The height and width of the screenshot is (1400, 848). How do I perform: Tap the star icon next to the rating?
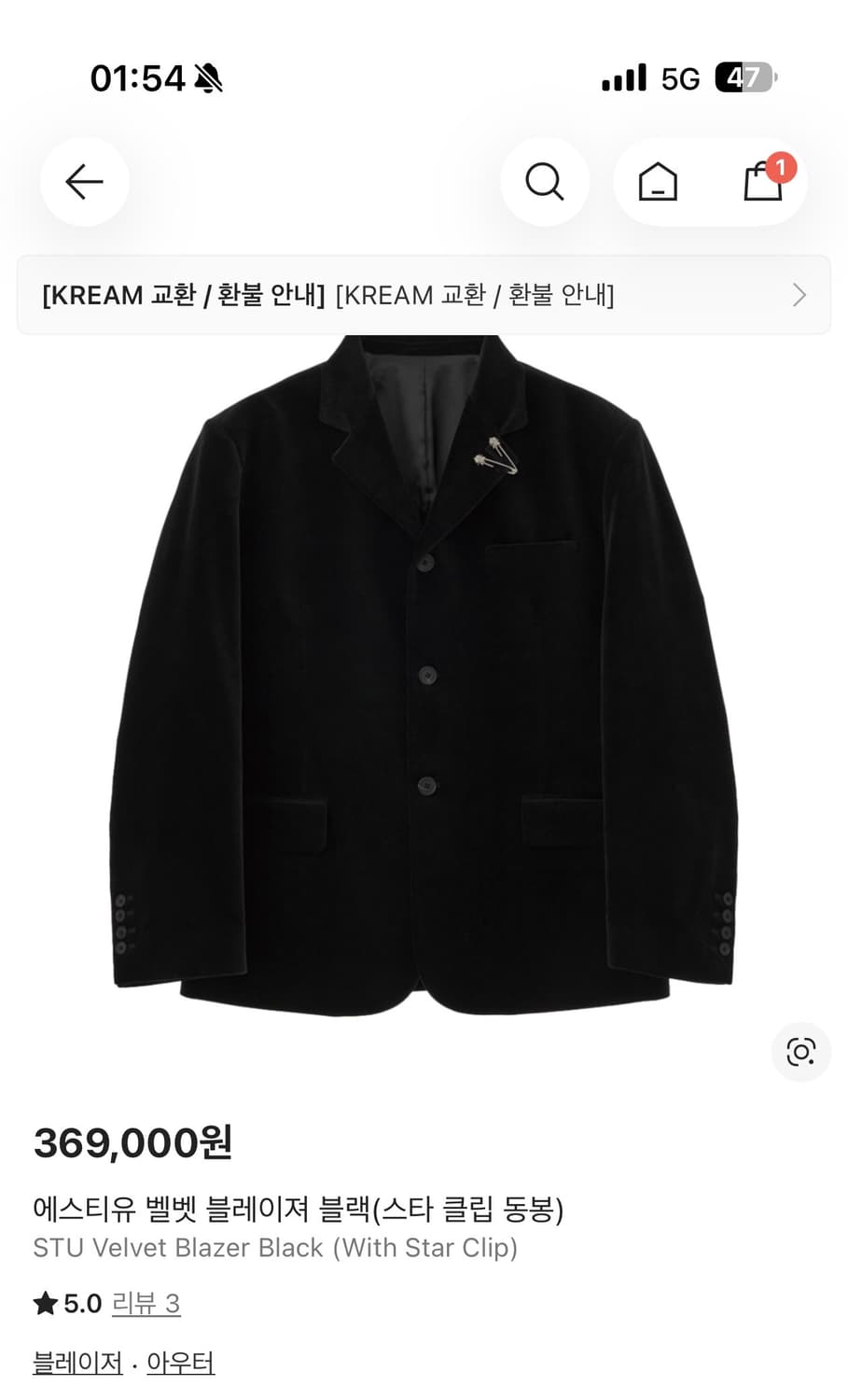pyautogui.click(x=45, y=1304)
